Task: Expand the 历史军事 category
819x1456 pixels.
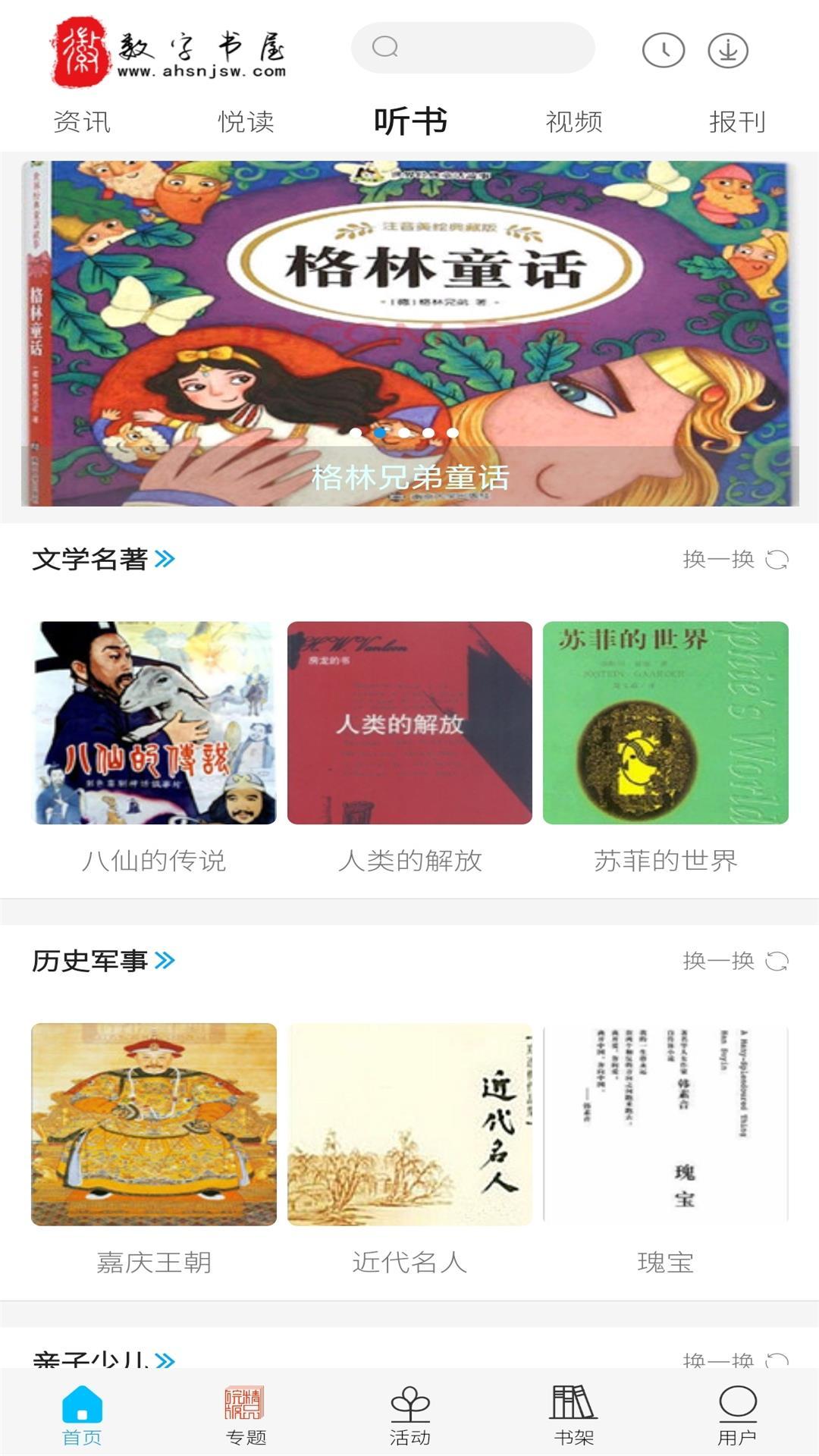Action: [x=104, y=961]
